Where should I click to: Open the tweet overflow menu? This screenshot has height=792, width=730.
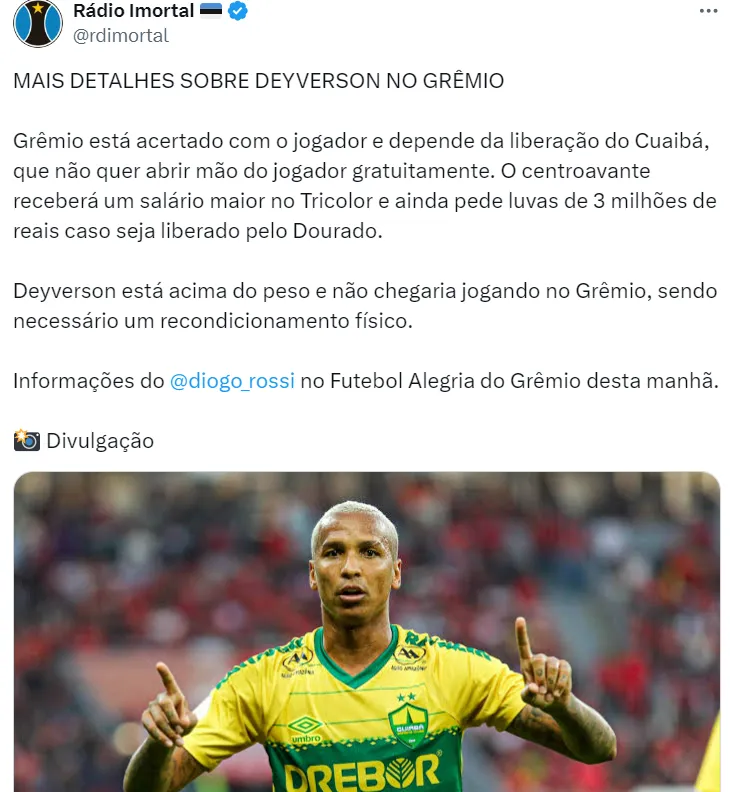coord(707,11)
